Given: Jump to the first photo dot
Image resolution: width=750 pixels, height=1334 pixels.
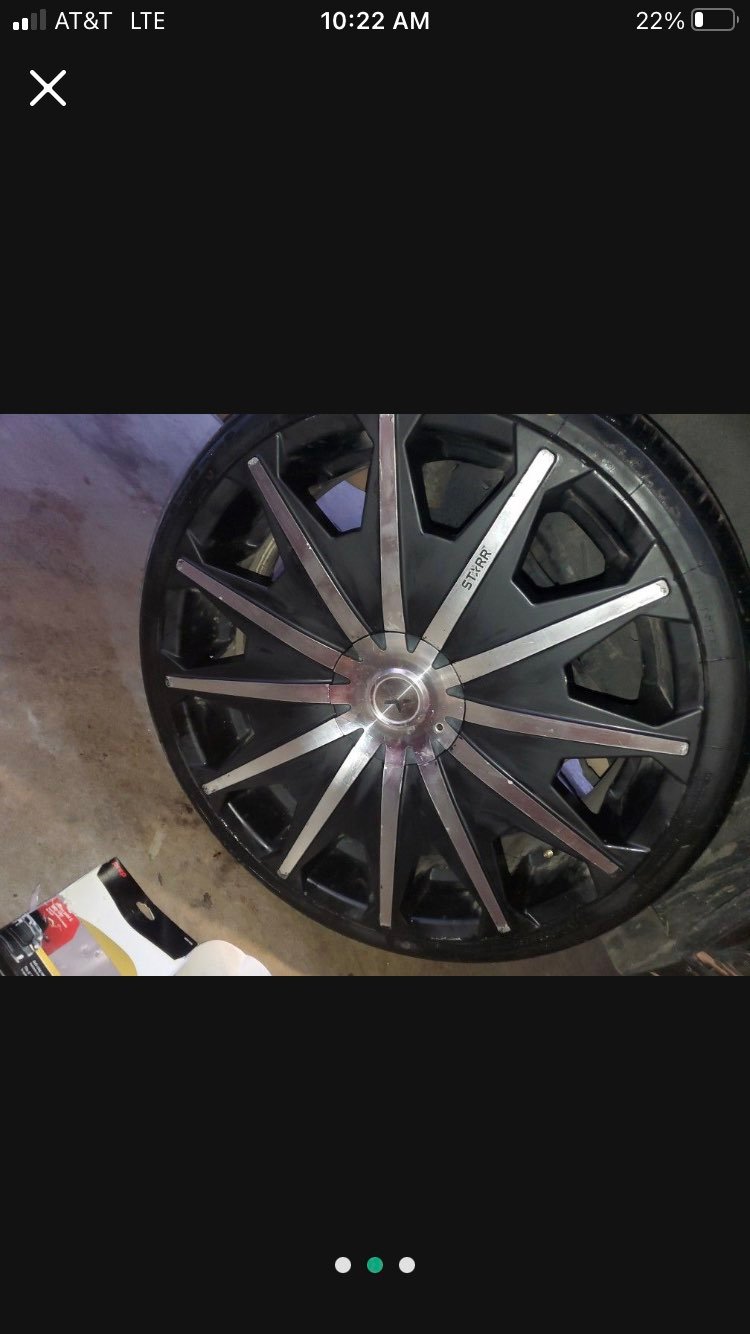Looking at the screenshot, I should point(343,1265).
